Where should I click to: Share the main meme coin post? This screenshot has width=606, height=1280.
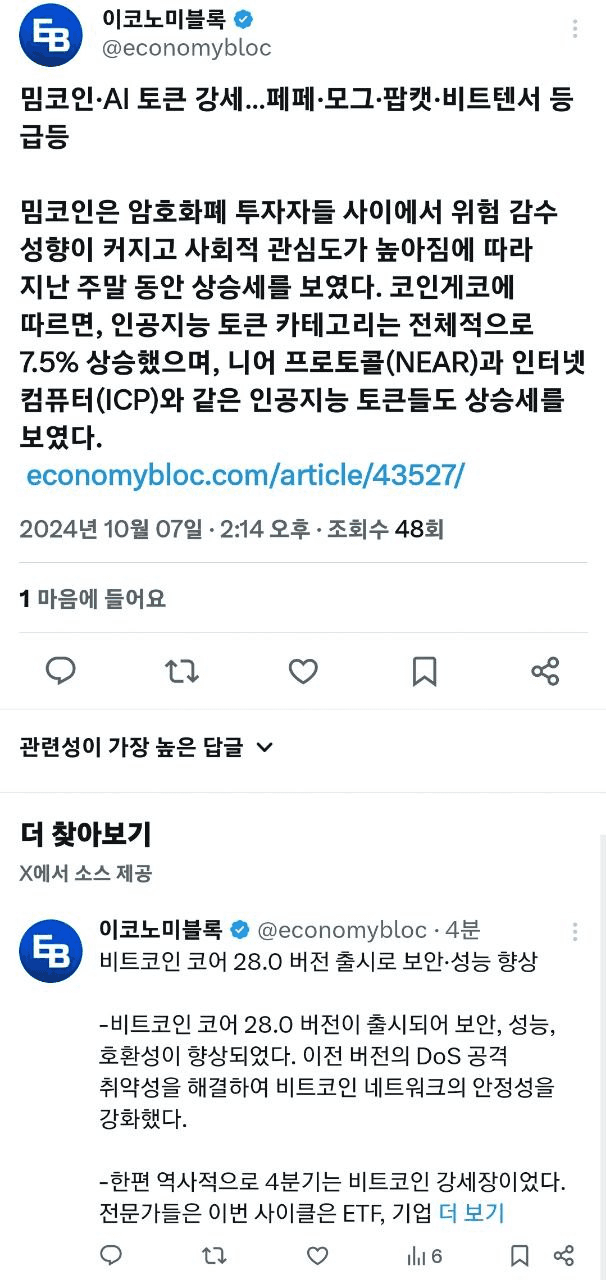tap(545, 671)
